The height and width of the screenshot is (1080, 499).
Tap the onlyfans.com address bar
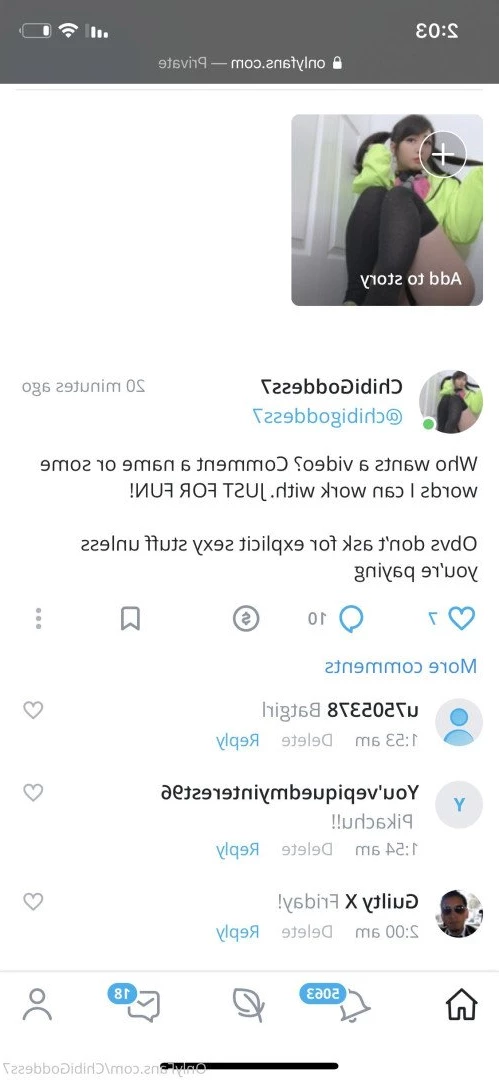point(251,63)
